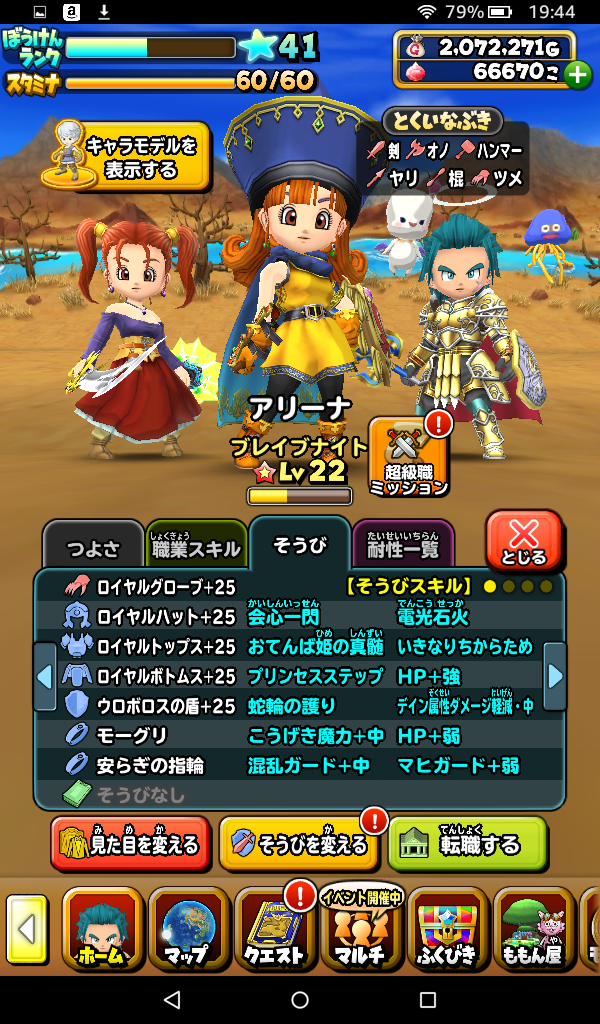Tap the 転職する button
600x1024 pixels.
(467, 843)
